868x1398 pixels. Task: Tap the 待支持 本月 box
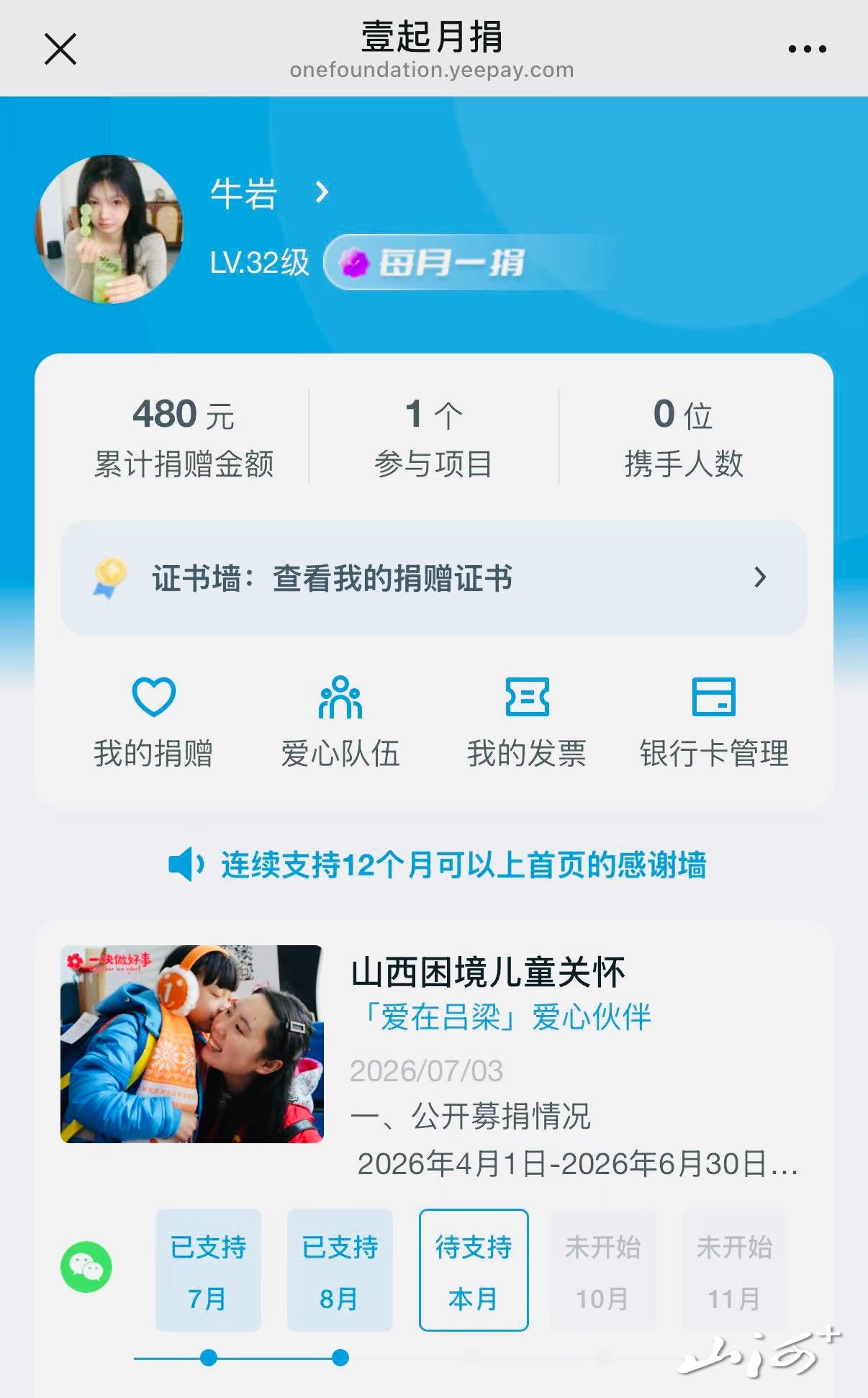[474, 1271]
